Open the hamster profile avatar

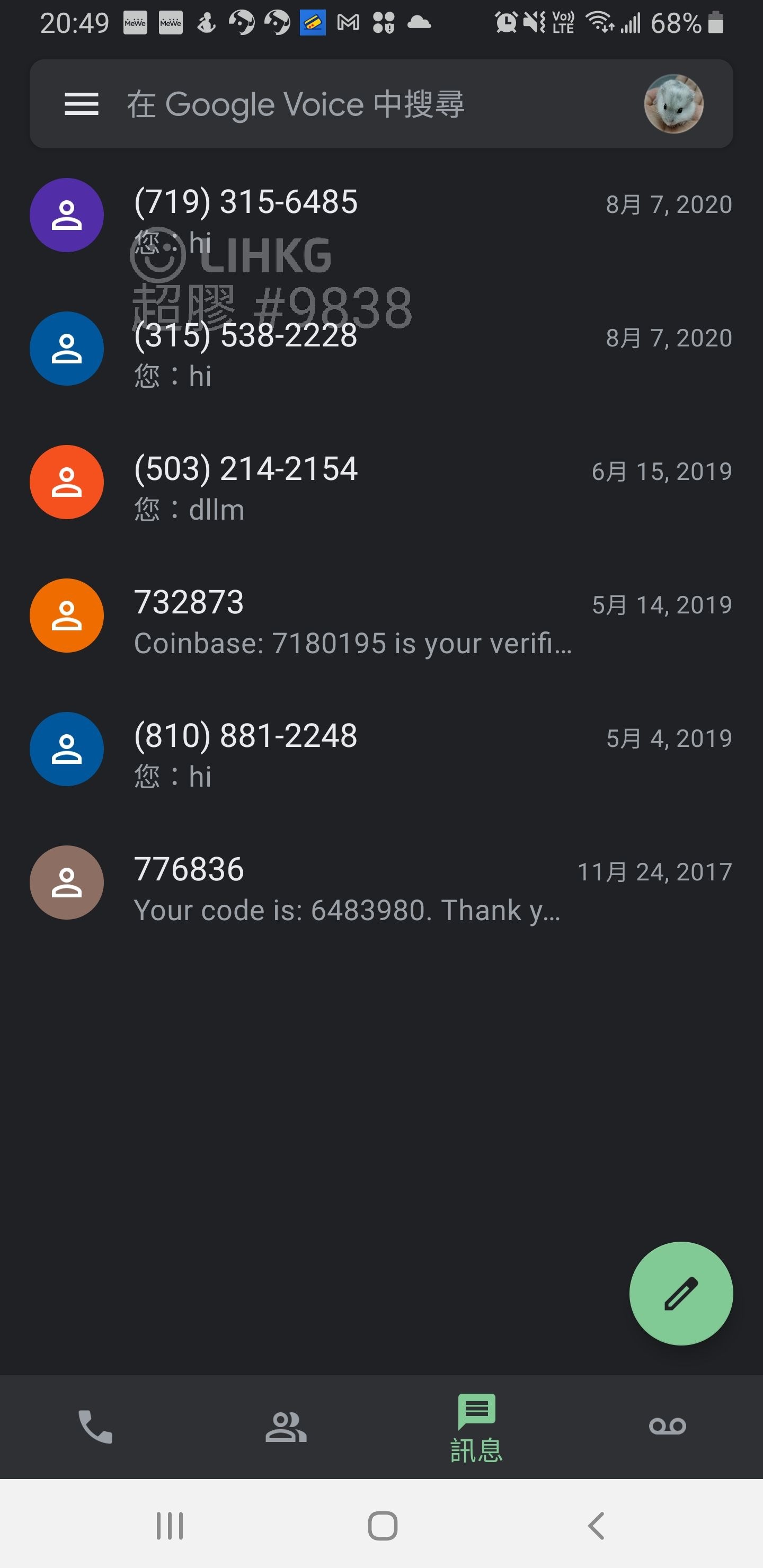[674, 104]
